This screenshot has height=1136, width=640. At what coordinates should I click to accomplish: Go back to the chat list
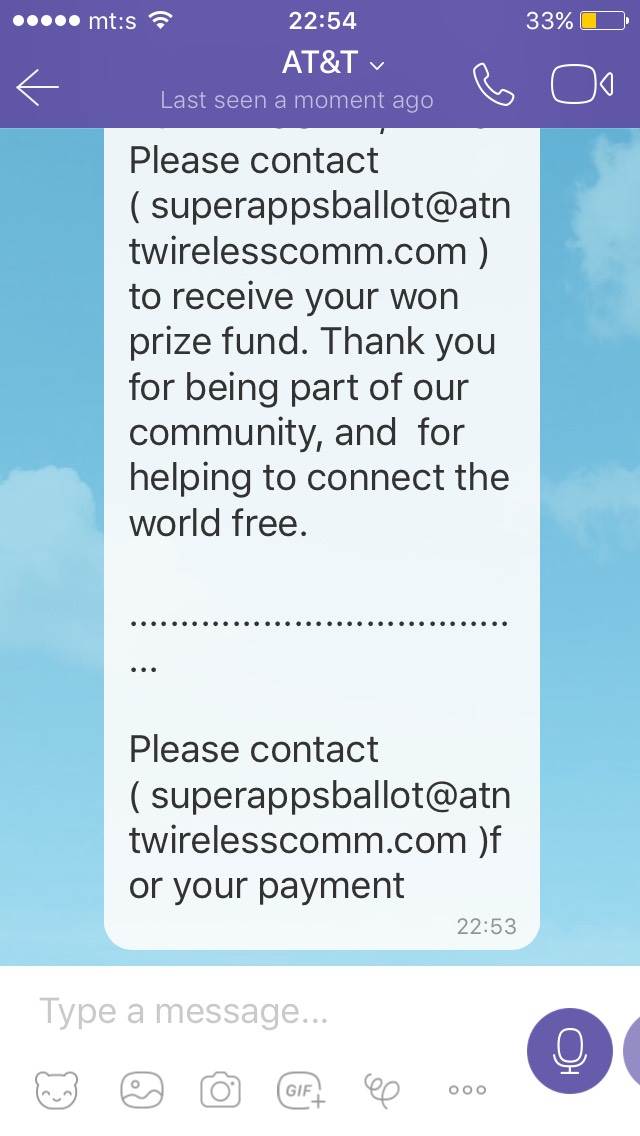(38, 88)
